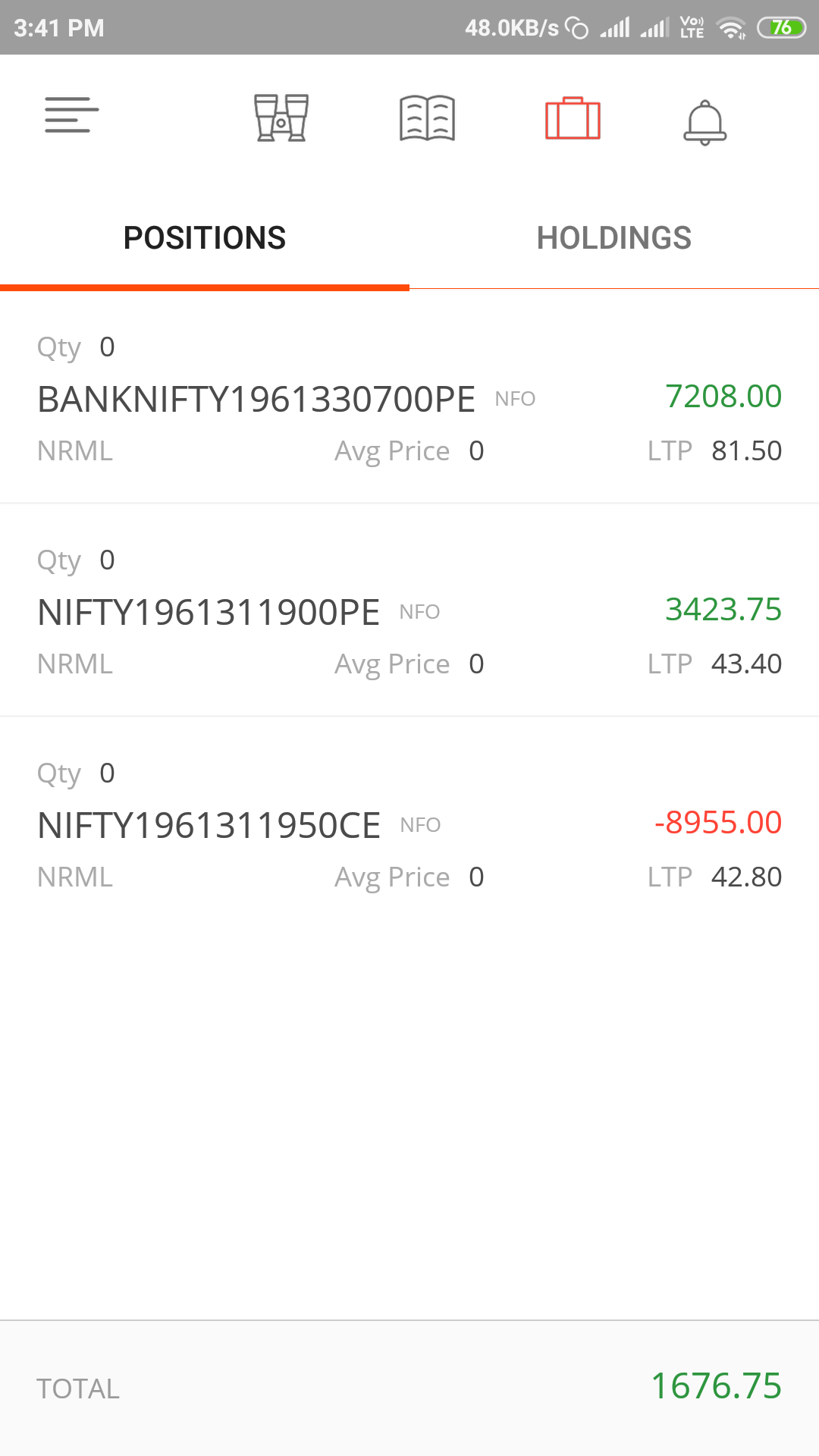Open the watchlist binoculars icon
Image resolution: width=819 pixels, height=1456 pixels.
(281, 118)
